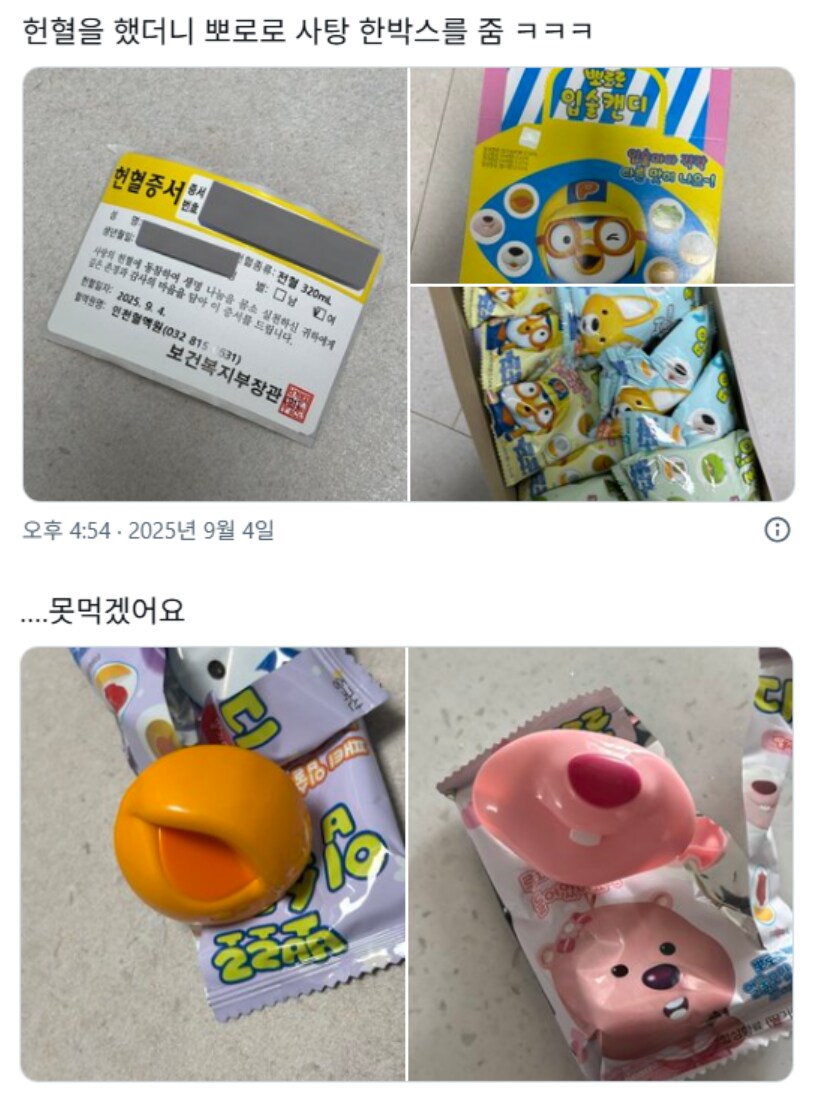Image resolution: width=815 pixels, height=1095 pixels.
Task: Open the blood donation certificate photo
Action: 215,284
